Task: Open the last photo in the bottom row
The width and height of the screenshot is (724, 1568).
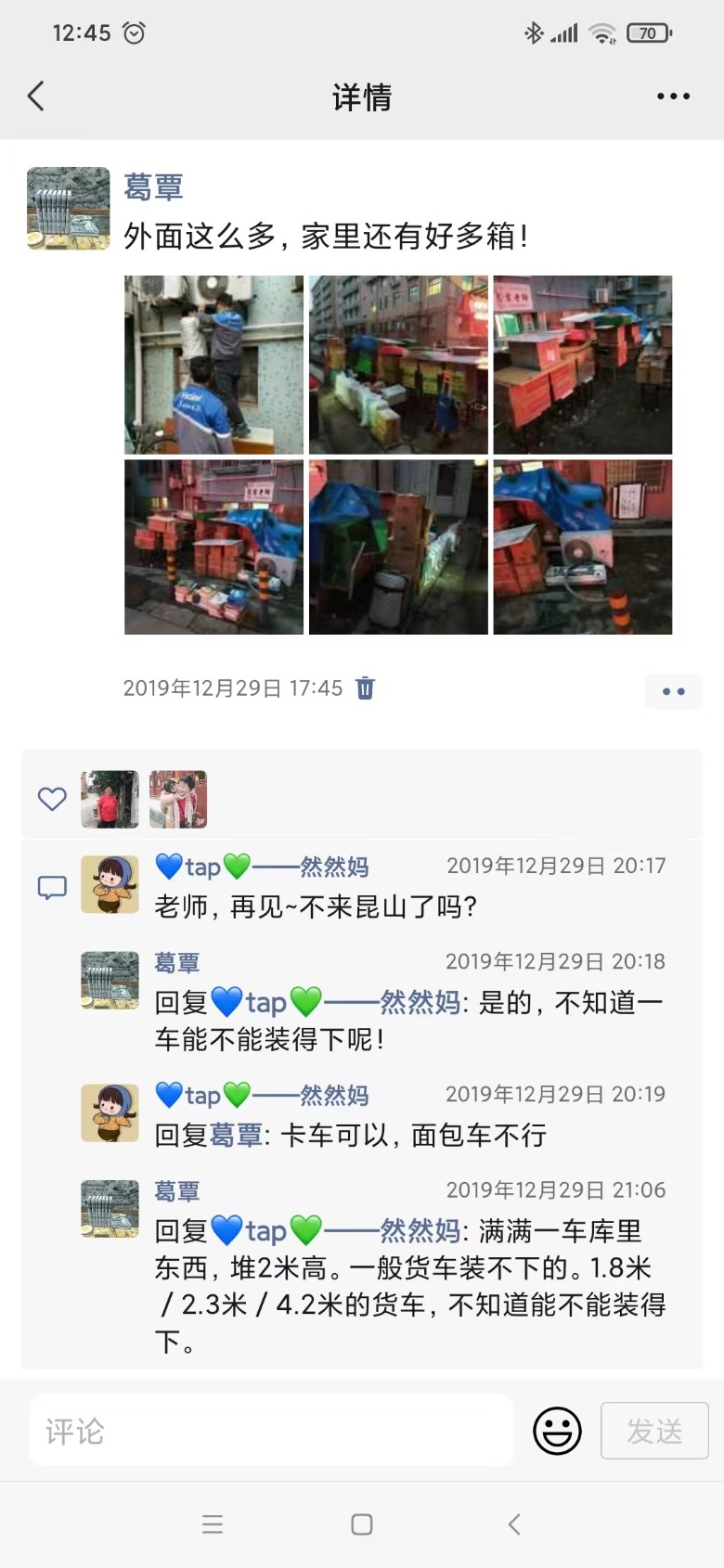Action: click(x=582, y=547)
